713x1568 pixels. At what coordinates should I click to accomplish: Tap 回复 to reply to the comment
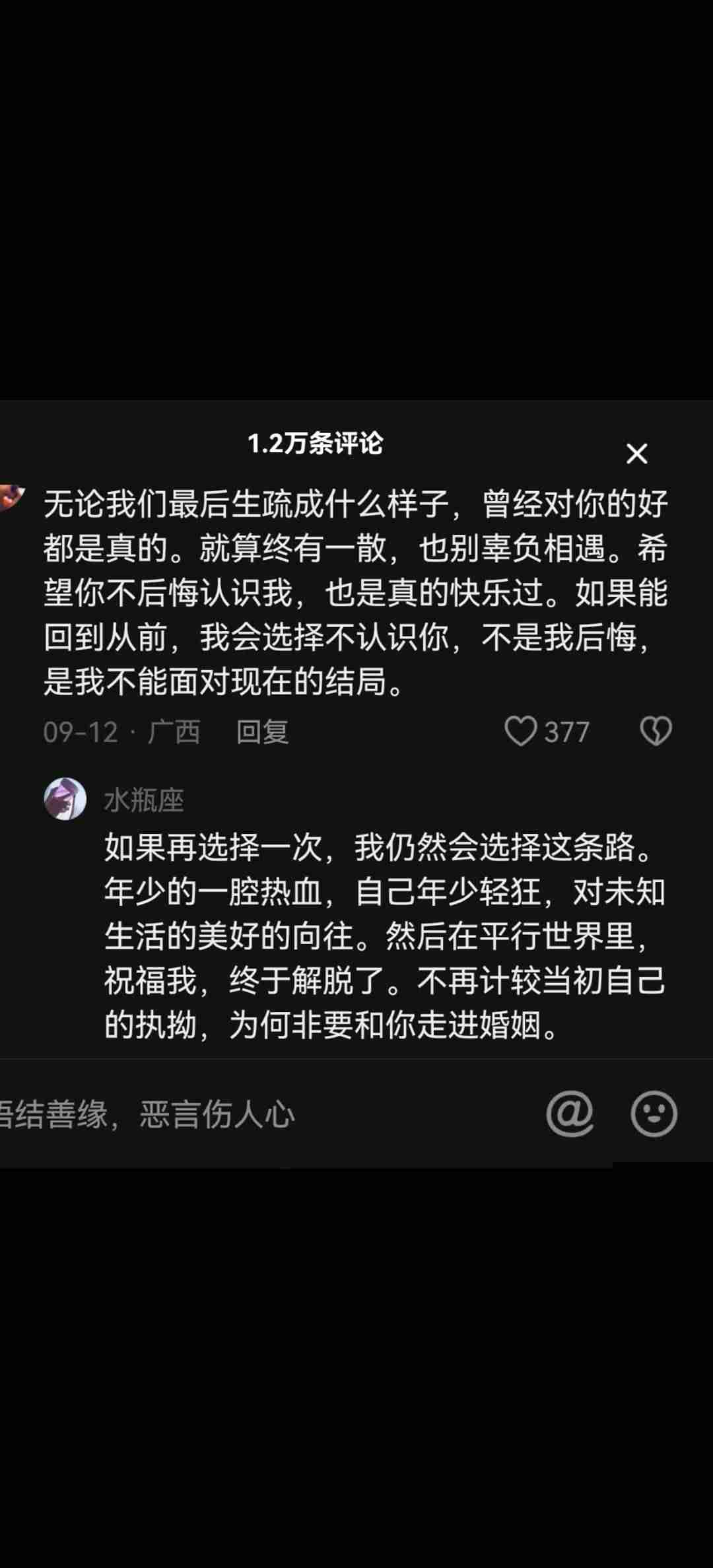262,732
